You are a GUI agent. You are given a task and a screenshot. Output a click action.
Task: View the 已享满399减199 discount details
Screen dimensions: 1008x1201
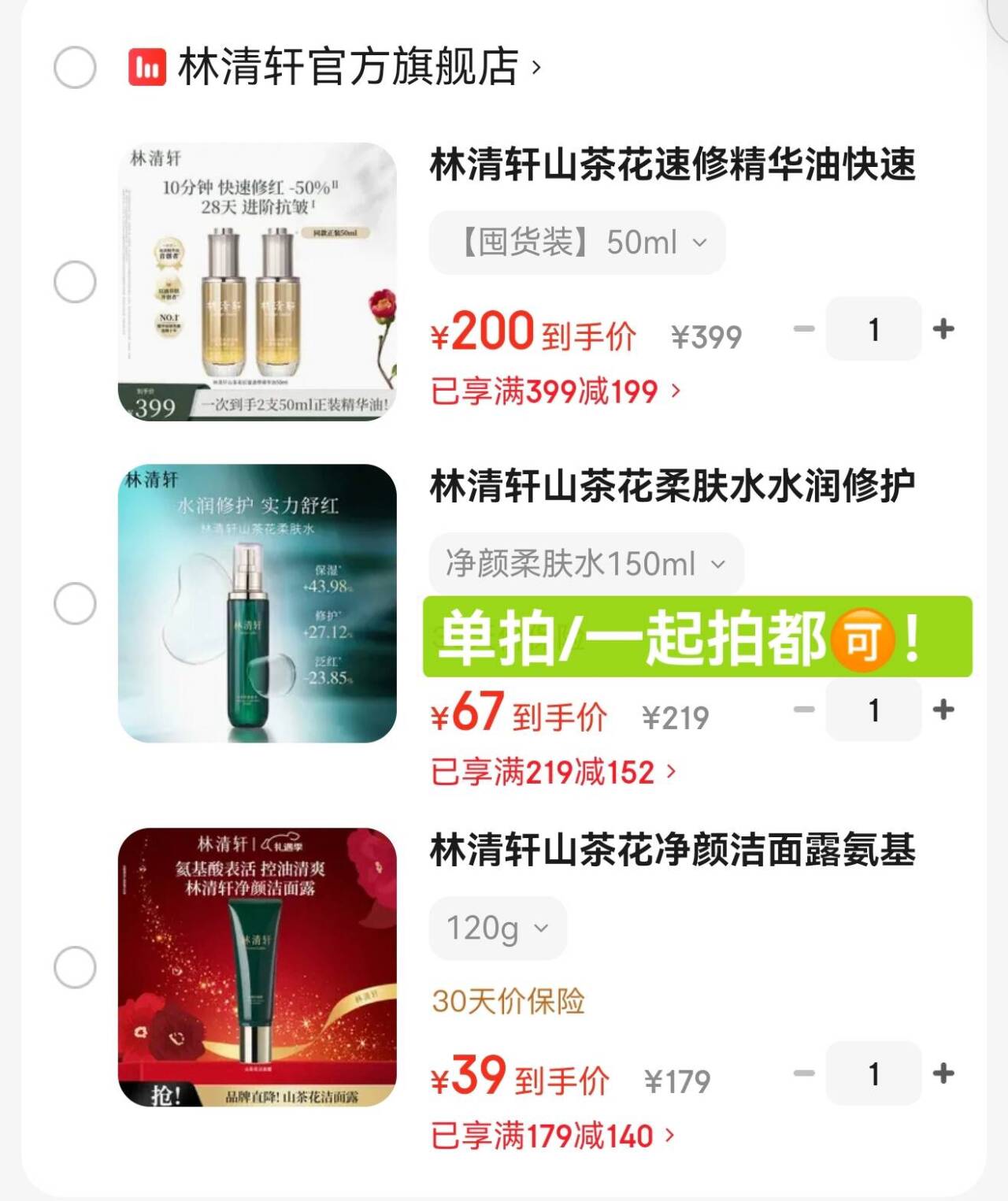click(555, 391)
